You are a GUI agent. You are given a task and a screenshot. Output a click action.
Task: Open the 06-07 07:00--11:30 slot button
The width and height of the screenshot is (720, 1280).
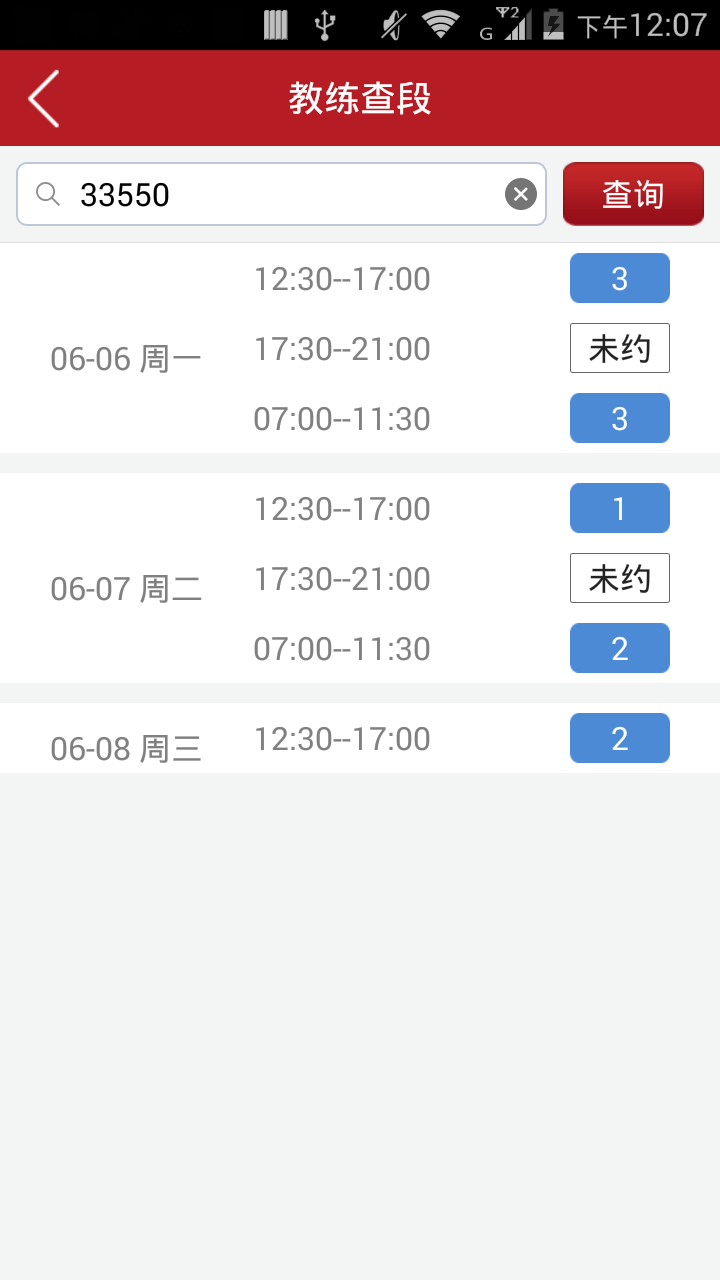point(619,648)
